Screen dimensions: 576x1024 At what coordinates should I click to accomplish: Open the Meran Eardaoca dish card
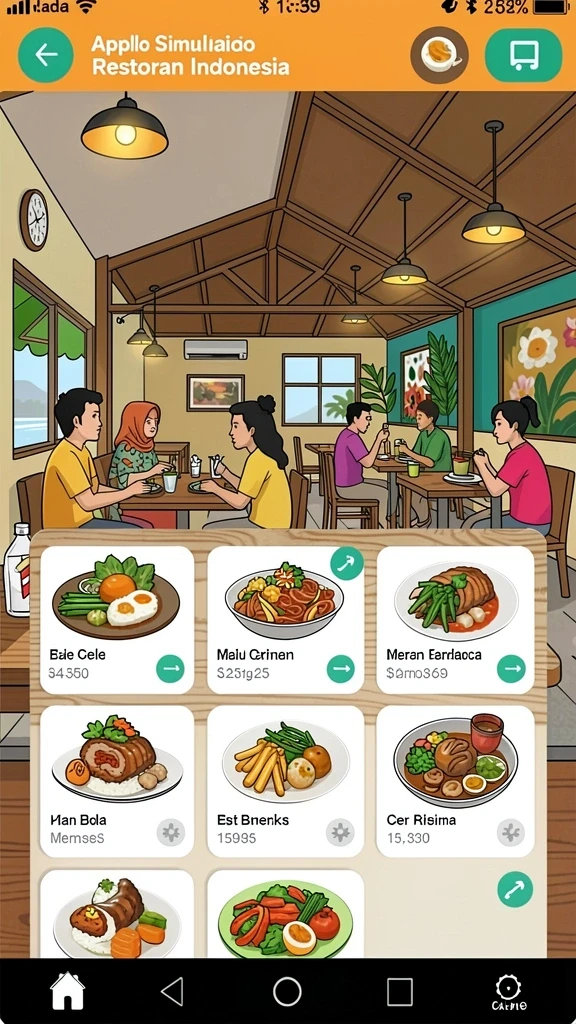tap(455, 620)
